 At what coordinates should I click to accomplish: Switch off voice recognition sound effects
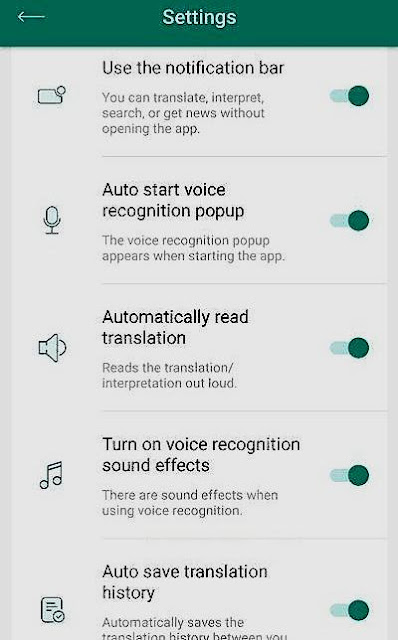pyautogui.click(x=349, y=476)
